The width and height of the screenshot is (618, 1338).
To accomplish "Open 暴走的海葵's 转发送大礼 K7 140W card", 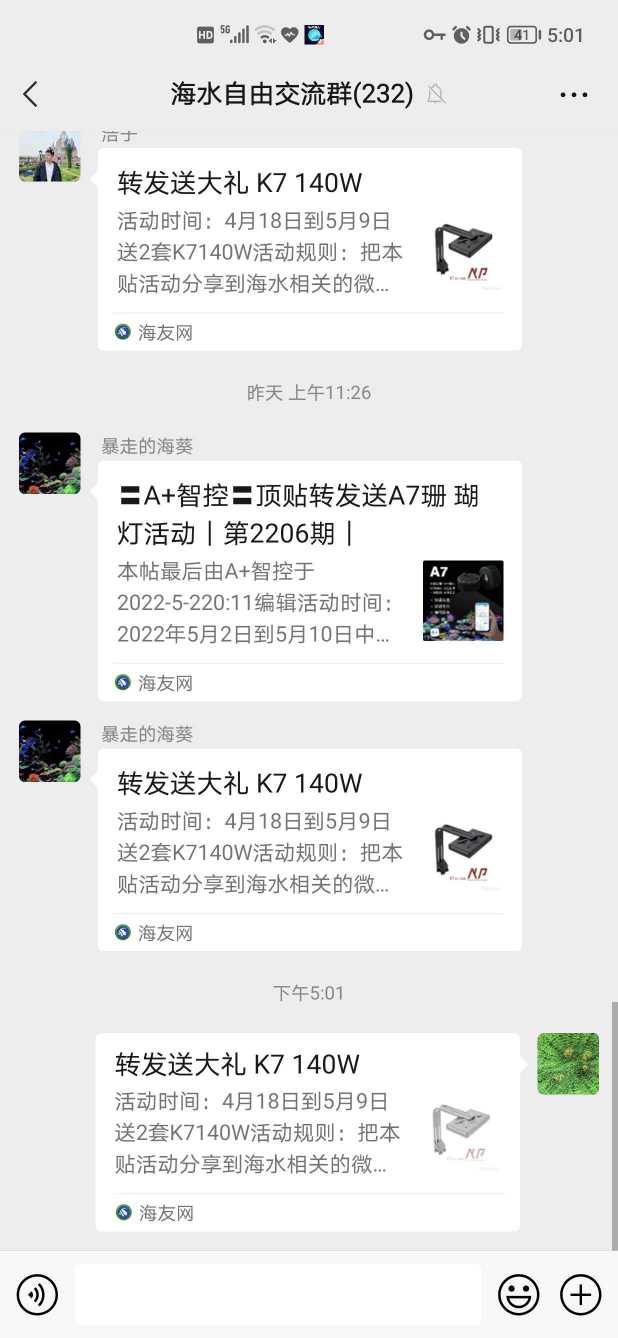I will click(x=309, y=849).
